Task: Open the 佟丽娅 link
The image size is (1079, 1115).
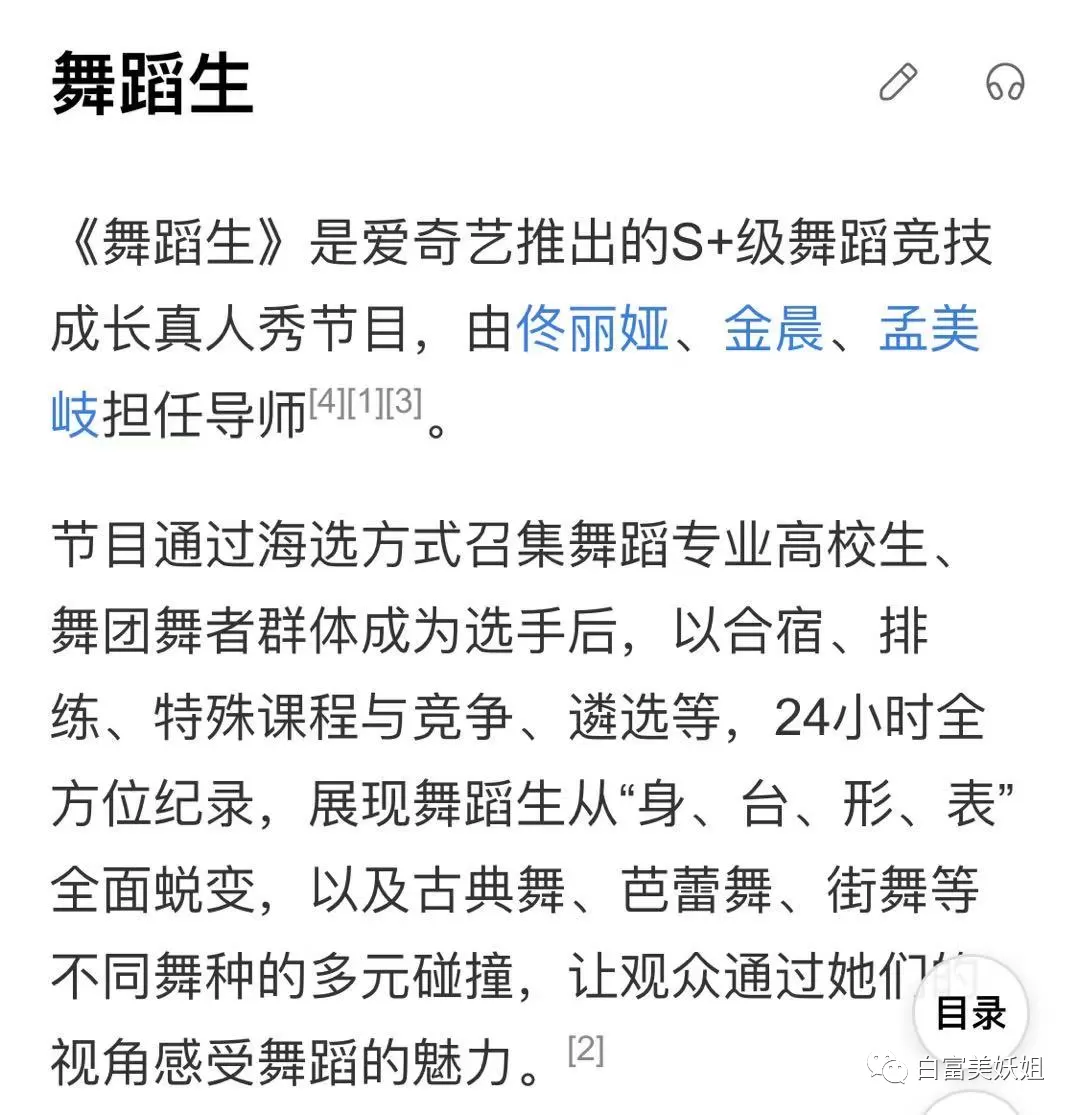Action: (592, 329)
